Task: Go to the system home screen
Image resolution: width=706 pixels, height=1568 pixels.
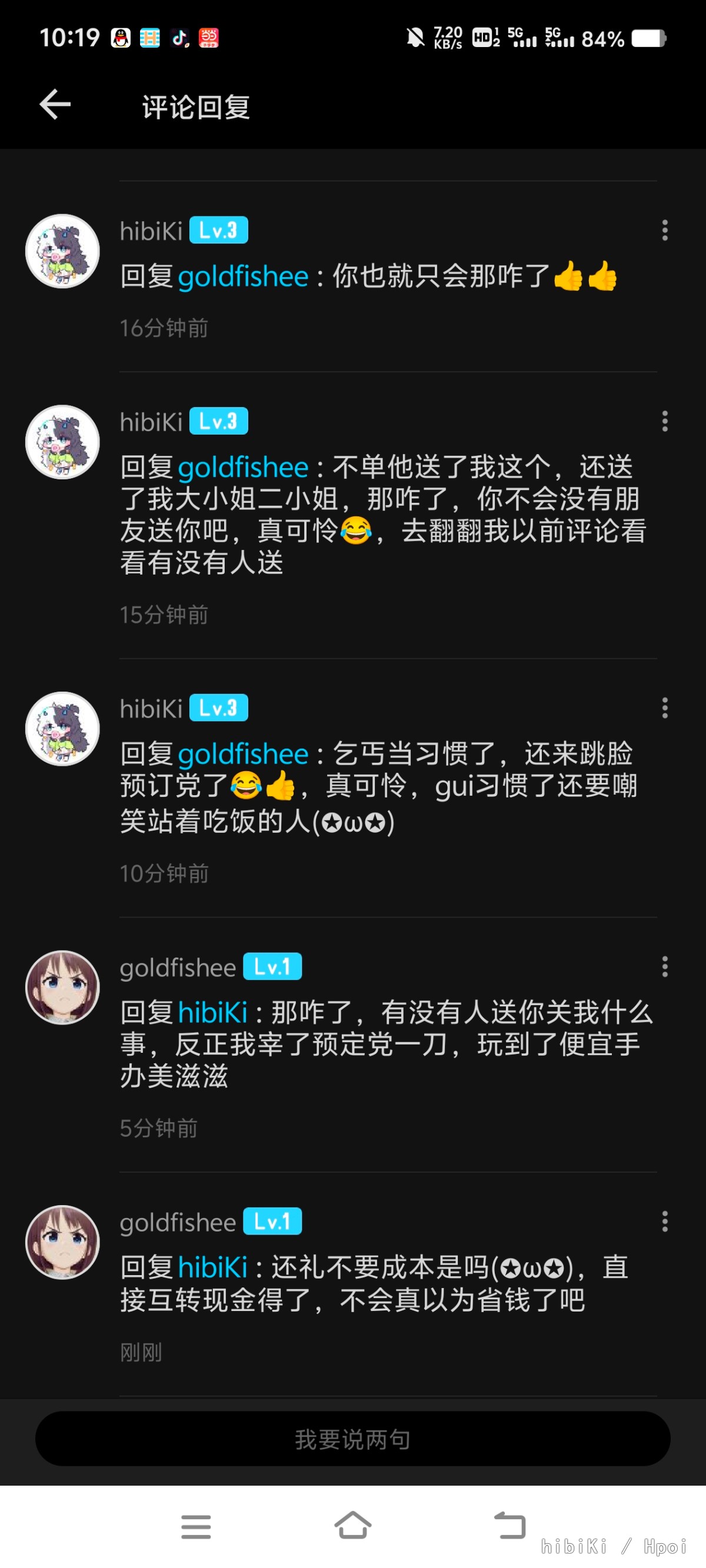Action: [352, 1526]
